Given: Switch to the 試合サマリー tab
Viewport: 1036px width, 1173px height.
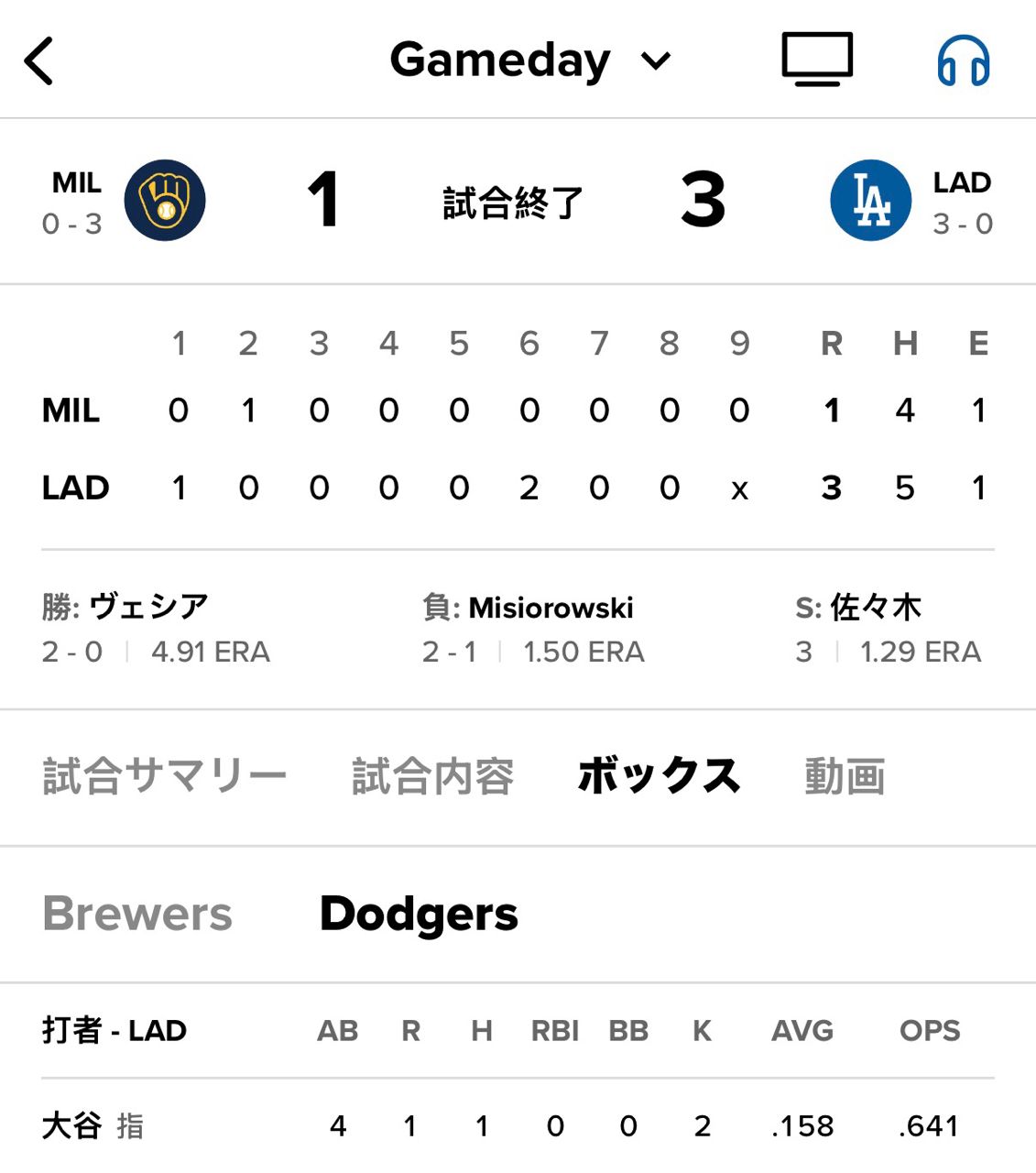Looking at the screenshot, I should 163,774.
